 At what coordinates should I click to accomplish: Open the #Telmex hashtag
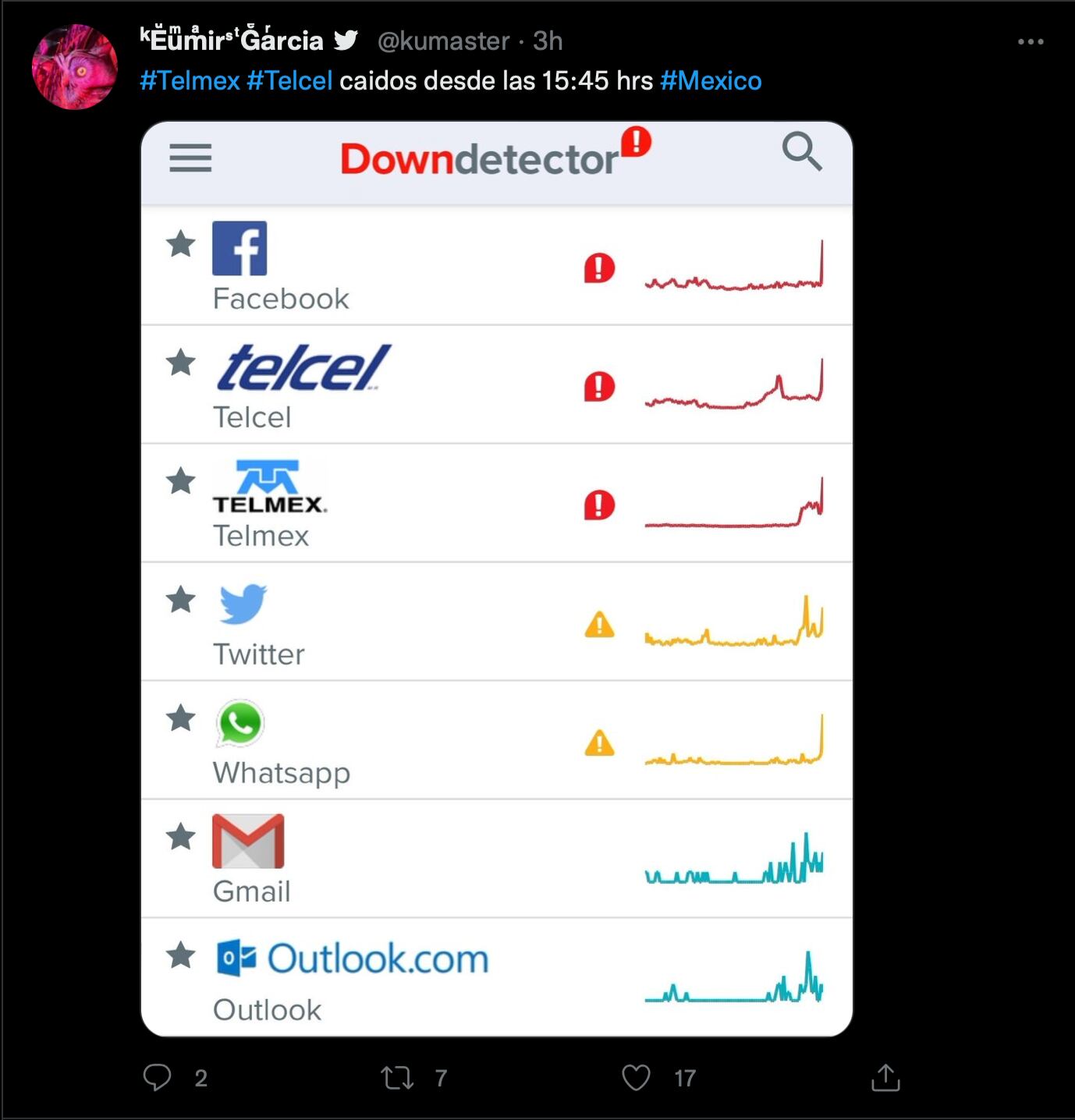click(x=190, y=81)
